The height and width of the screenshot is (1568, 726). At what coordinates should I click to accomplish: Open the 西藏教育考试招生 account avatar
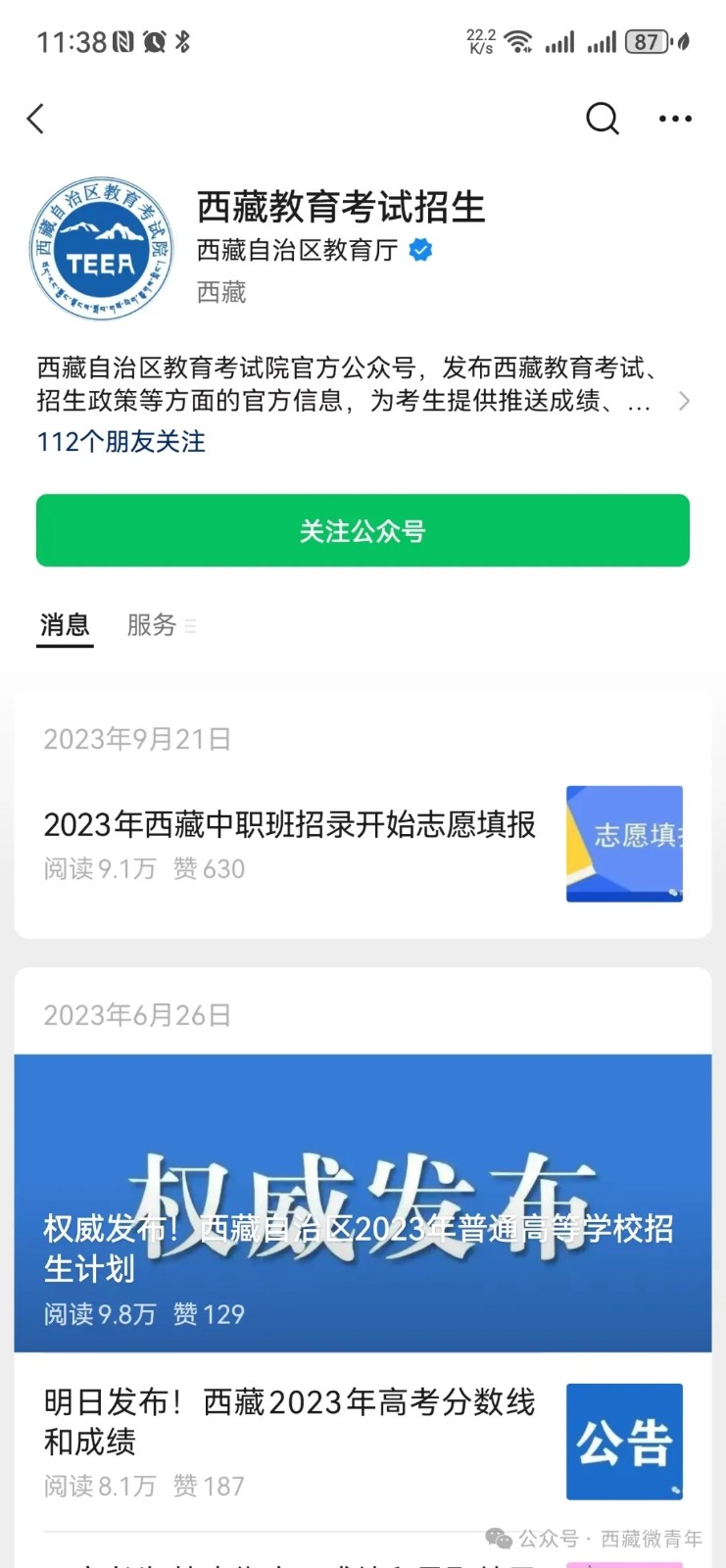tap(101, 249)
